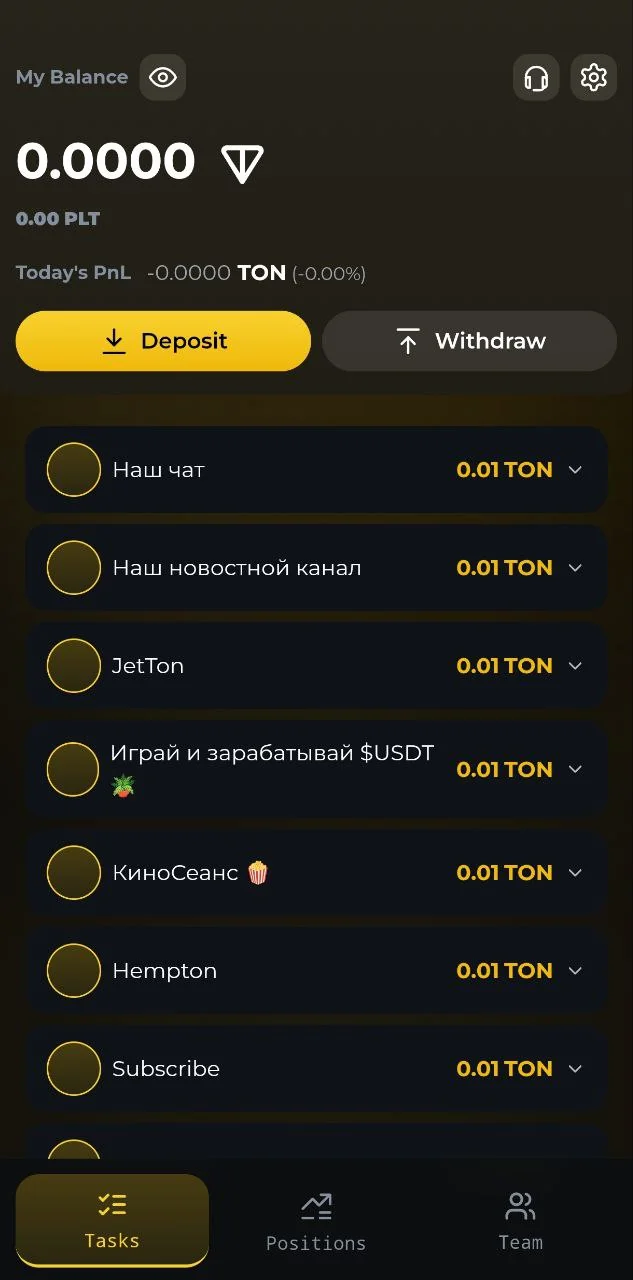633x1280 pixels.
Task: Hide balance with the eye icon
Action: [162, 77]
